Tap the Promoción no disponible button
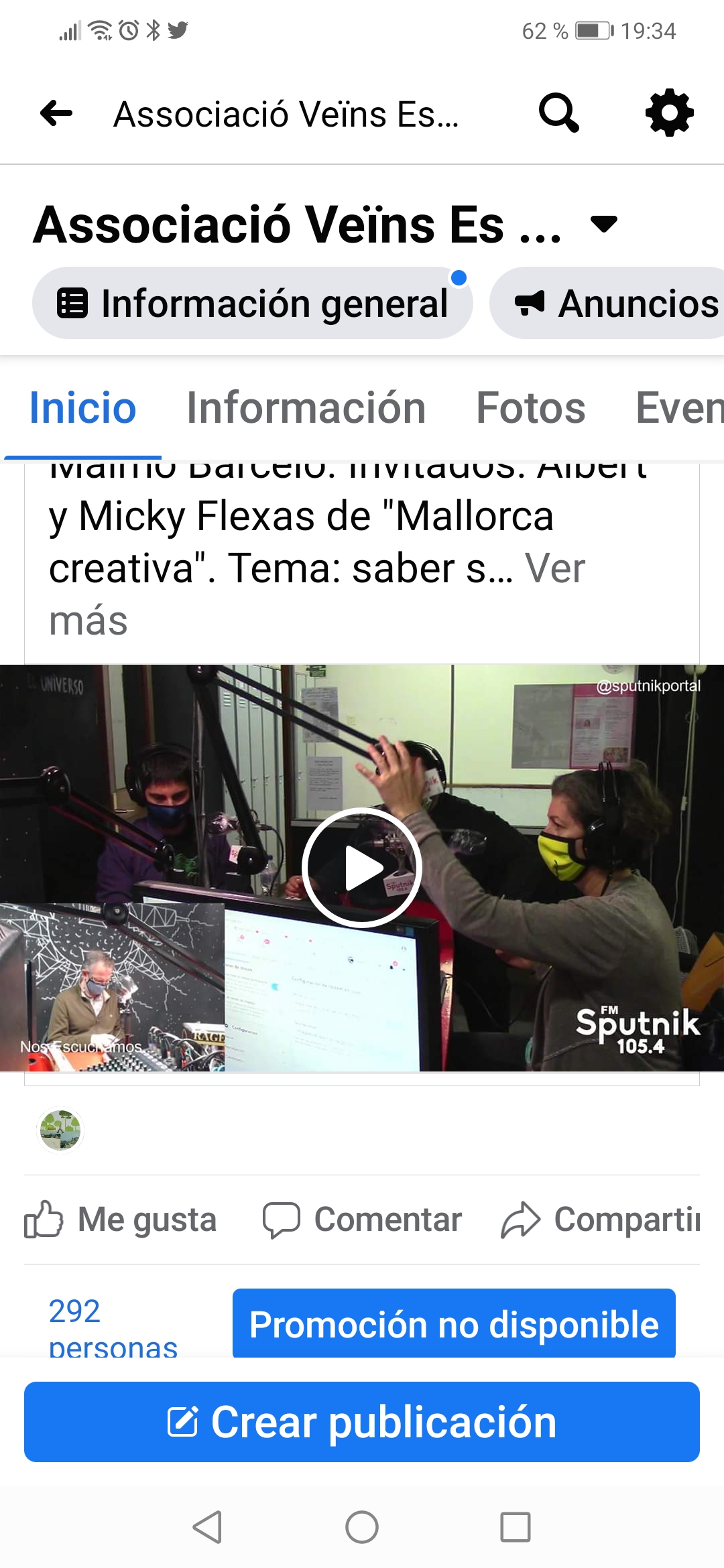 [x=454, y=1323]
